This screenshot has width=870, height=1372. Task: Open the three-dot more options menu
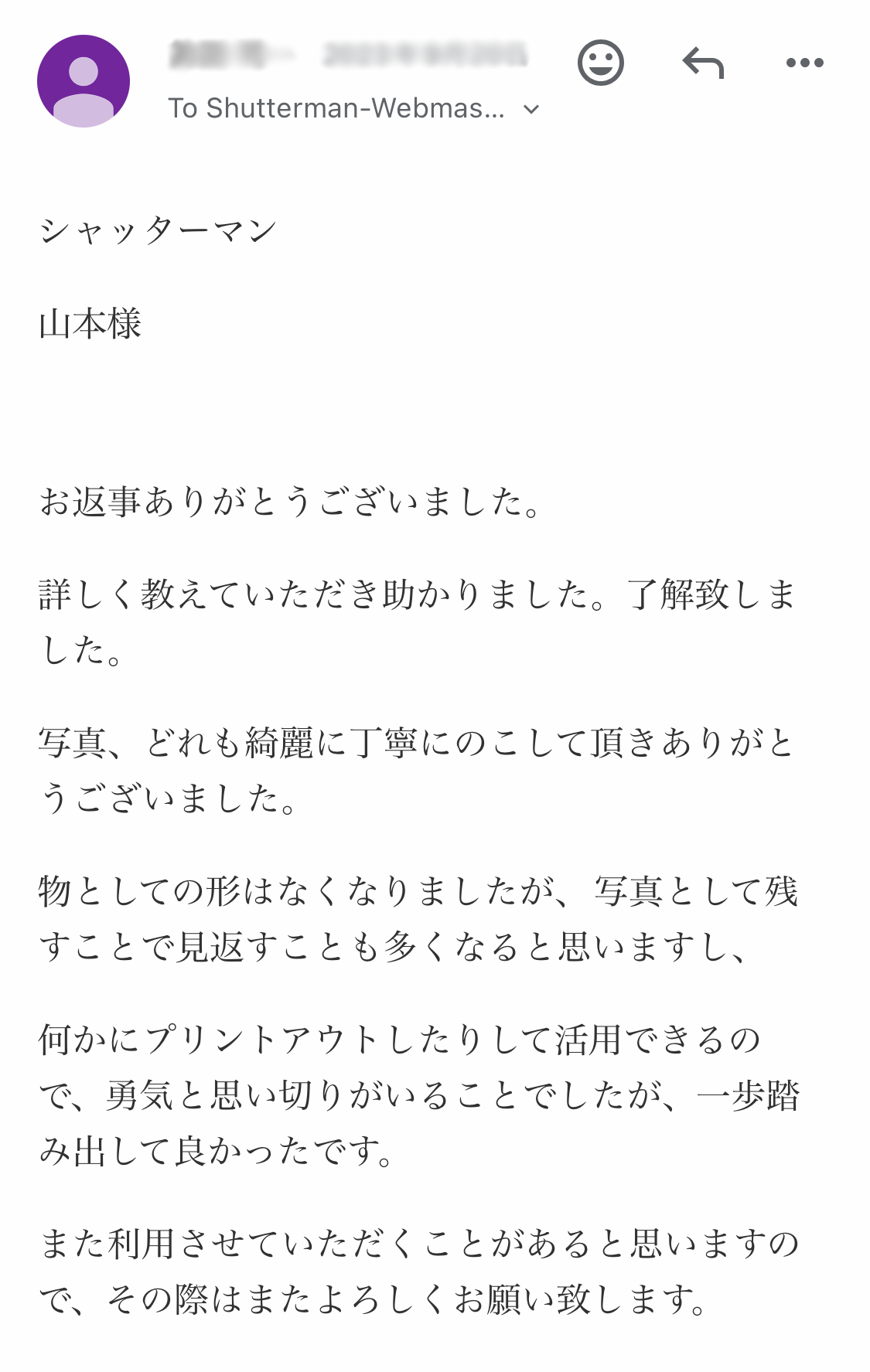[804, 63]
